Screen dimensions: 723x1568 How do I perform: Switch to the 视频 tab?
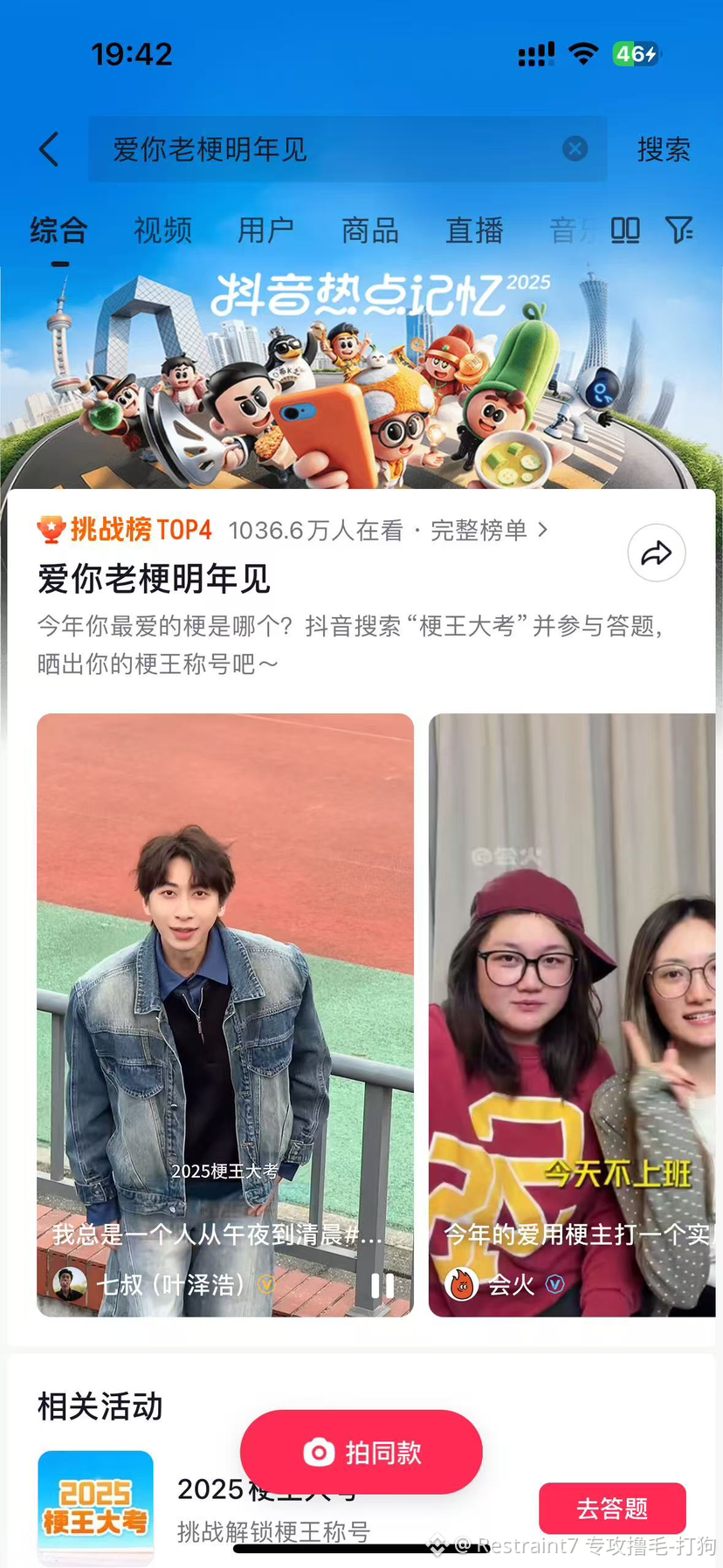[x=162, y=230]
